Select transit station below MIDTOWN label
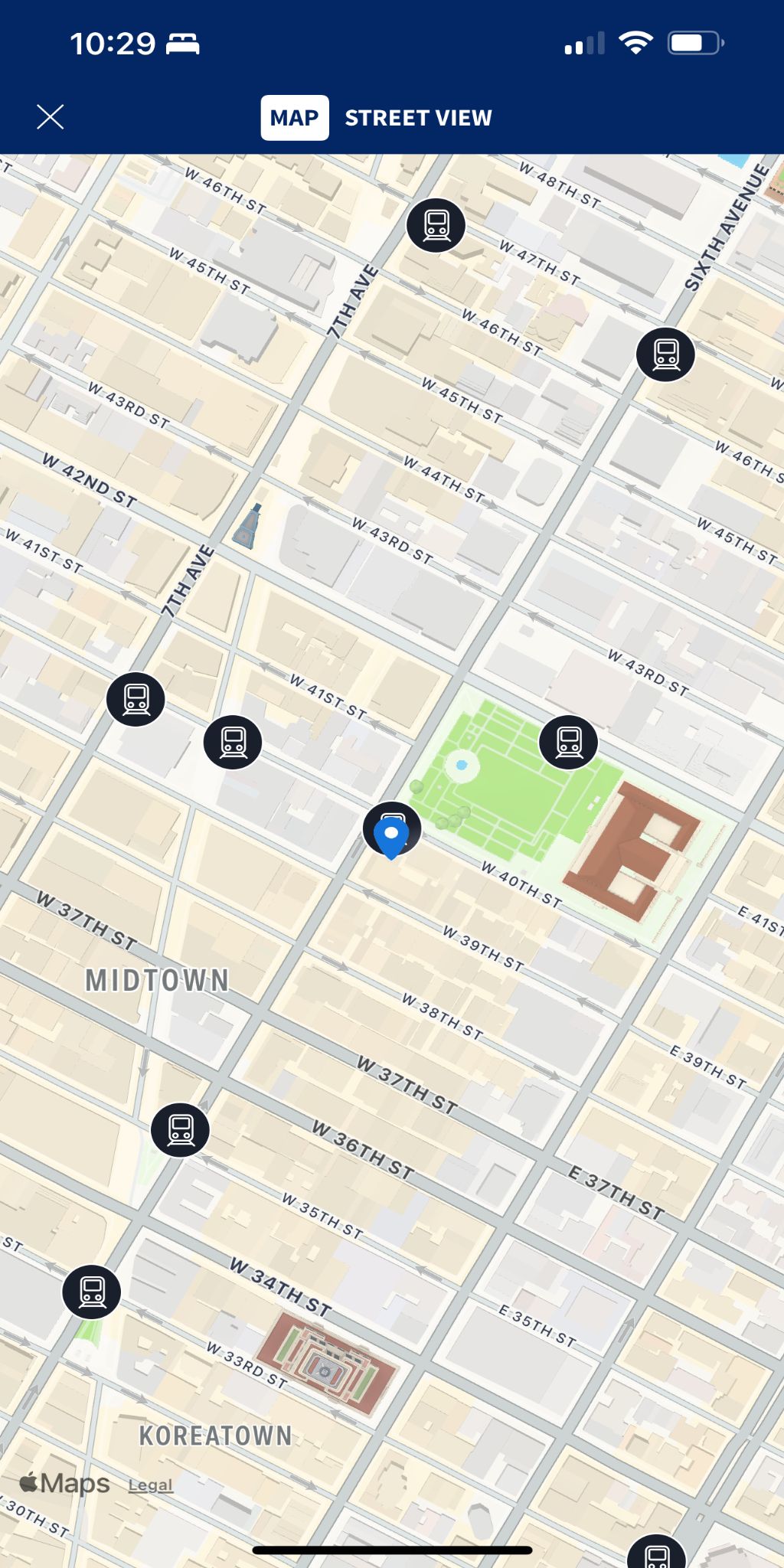The width and height of the screenshot is (784, 1568). point(180,1129)
